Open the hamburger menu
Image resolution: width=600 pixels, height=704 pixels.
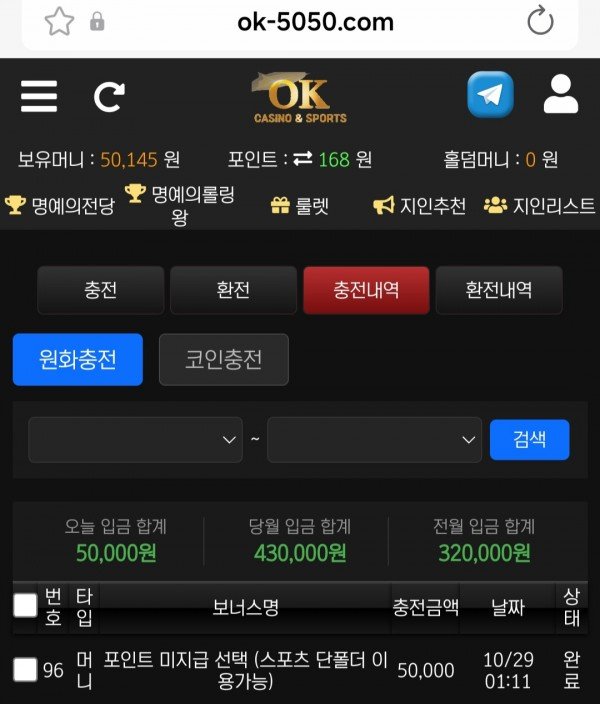pos(39,96)
